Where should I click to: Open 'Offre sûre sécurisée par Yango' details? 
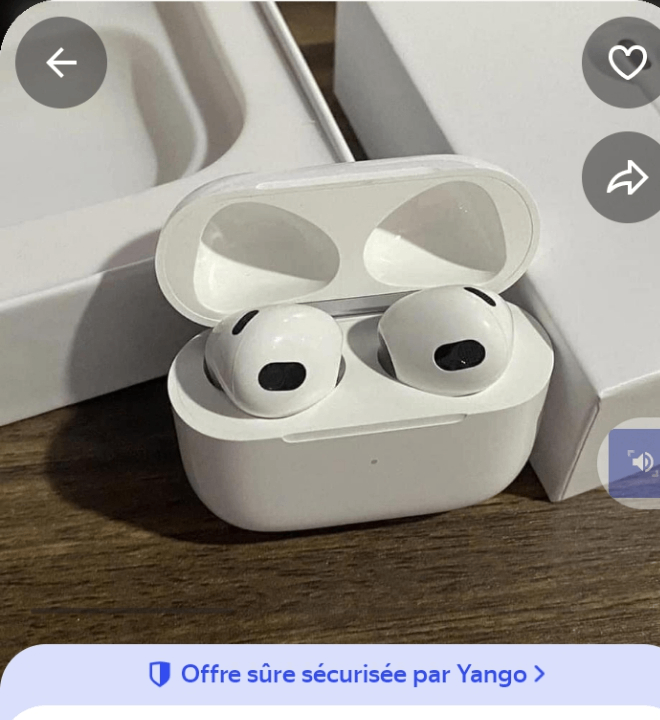click(x=346, y=674)
